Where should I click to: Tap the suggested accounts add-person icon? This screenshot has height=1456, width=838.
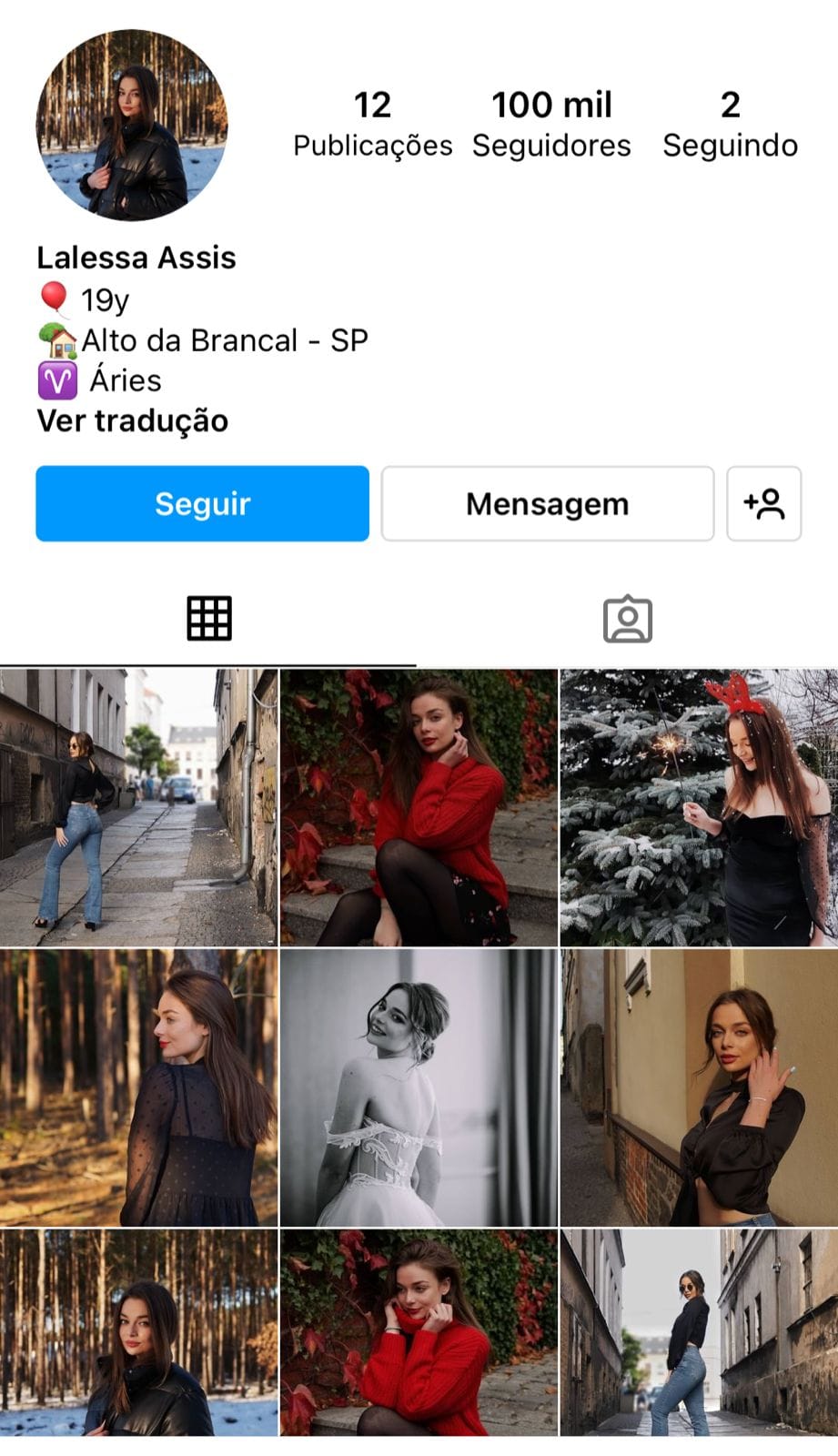click(x=763, y=503)
